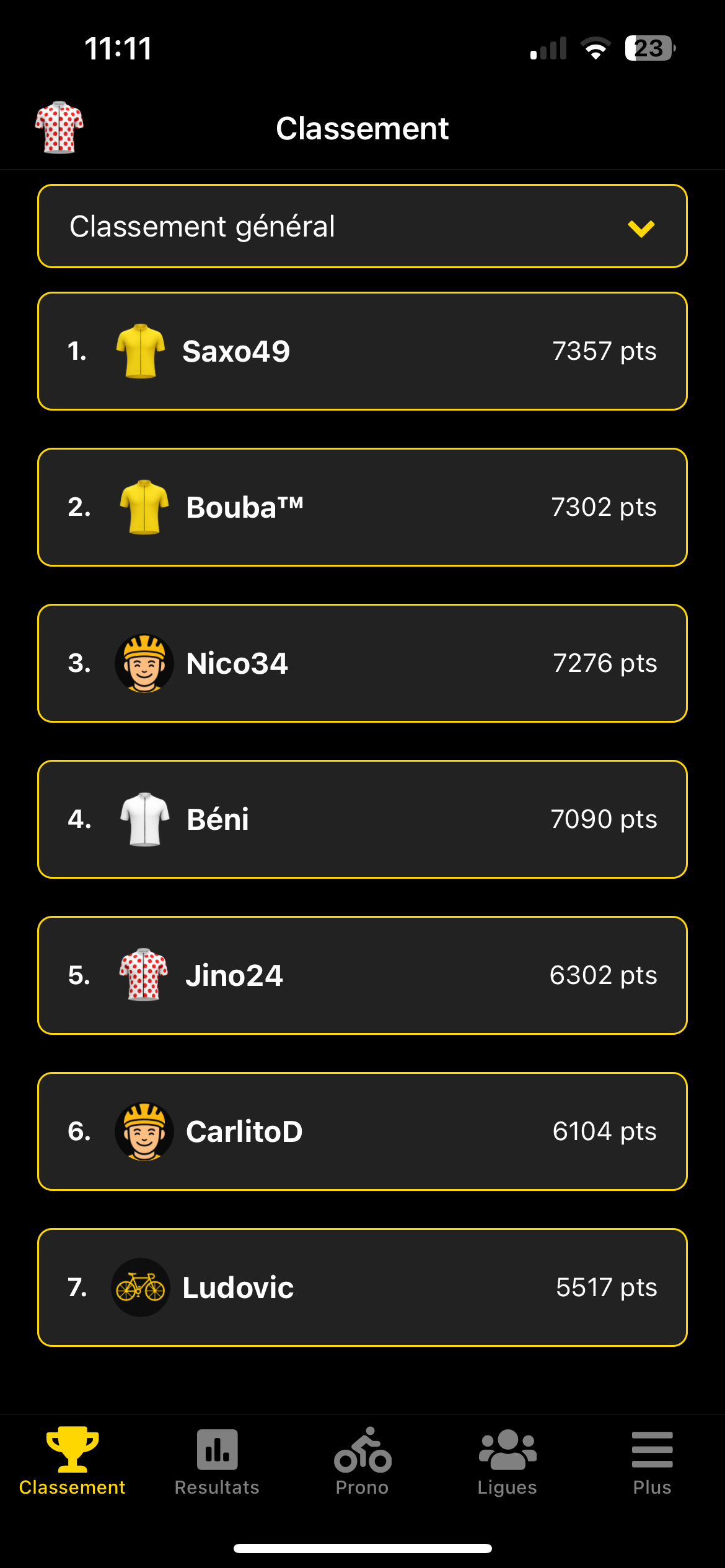This screenshot has height=1568, width=725.
Task: Go to the Prono tab
Action: coord(362,1461)
